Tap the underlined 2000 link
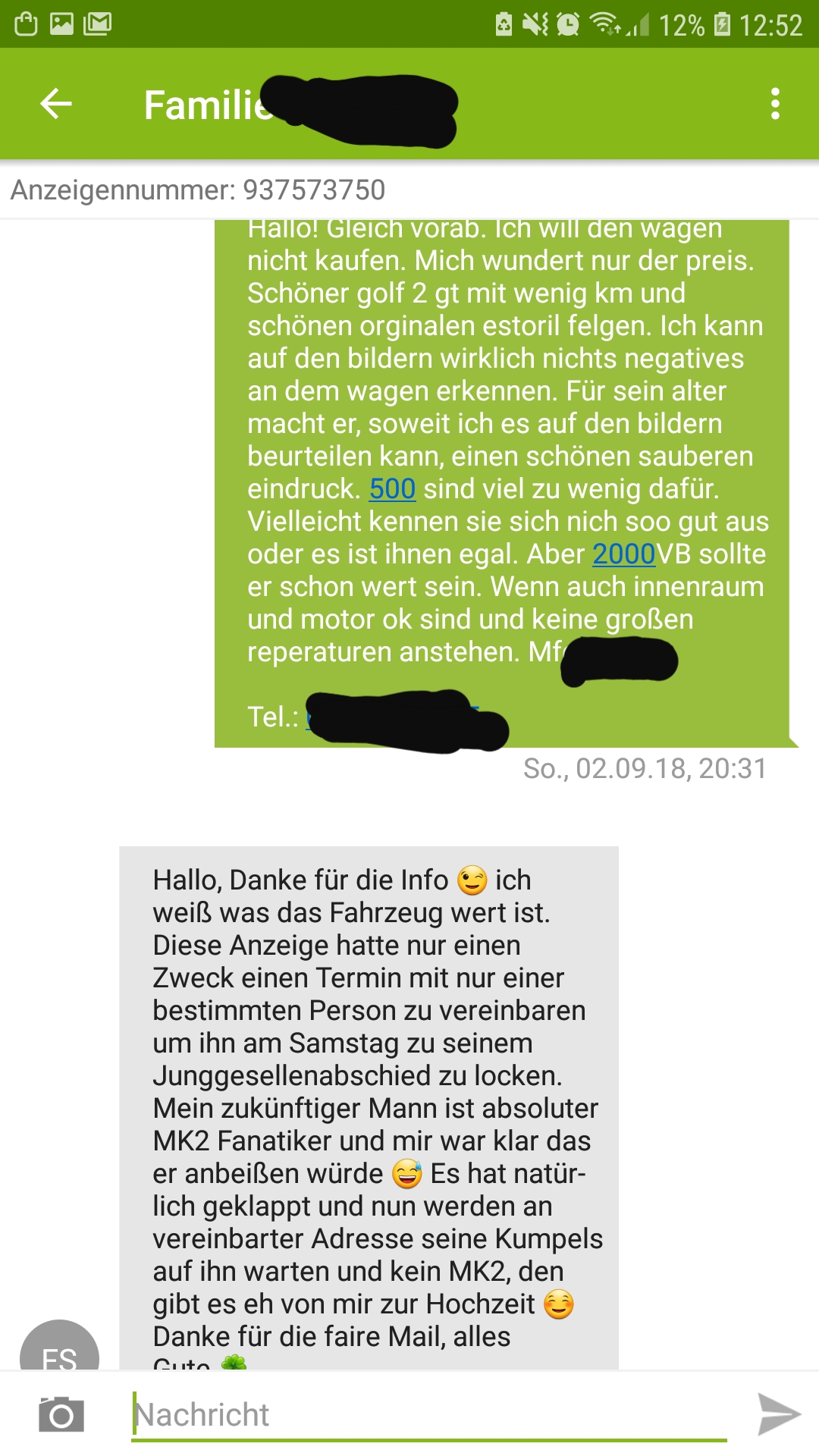This screenshot has width=819, height=1456. (623, 554)
